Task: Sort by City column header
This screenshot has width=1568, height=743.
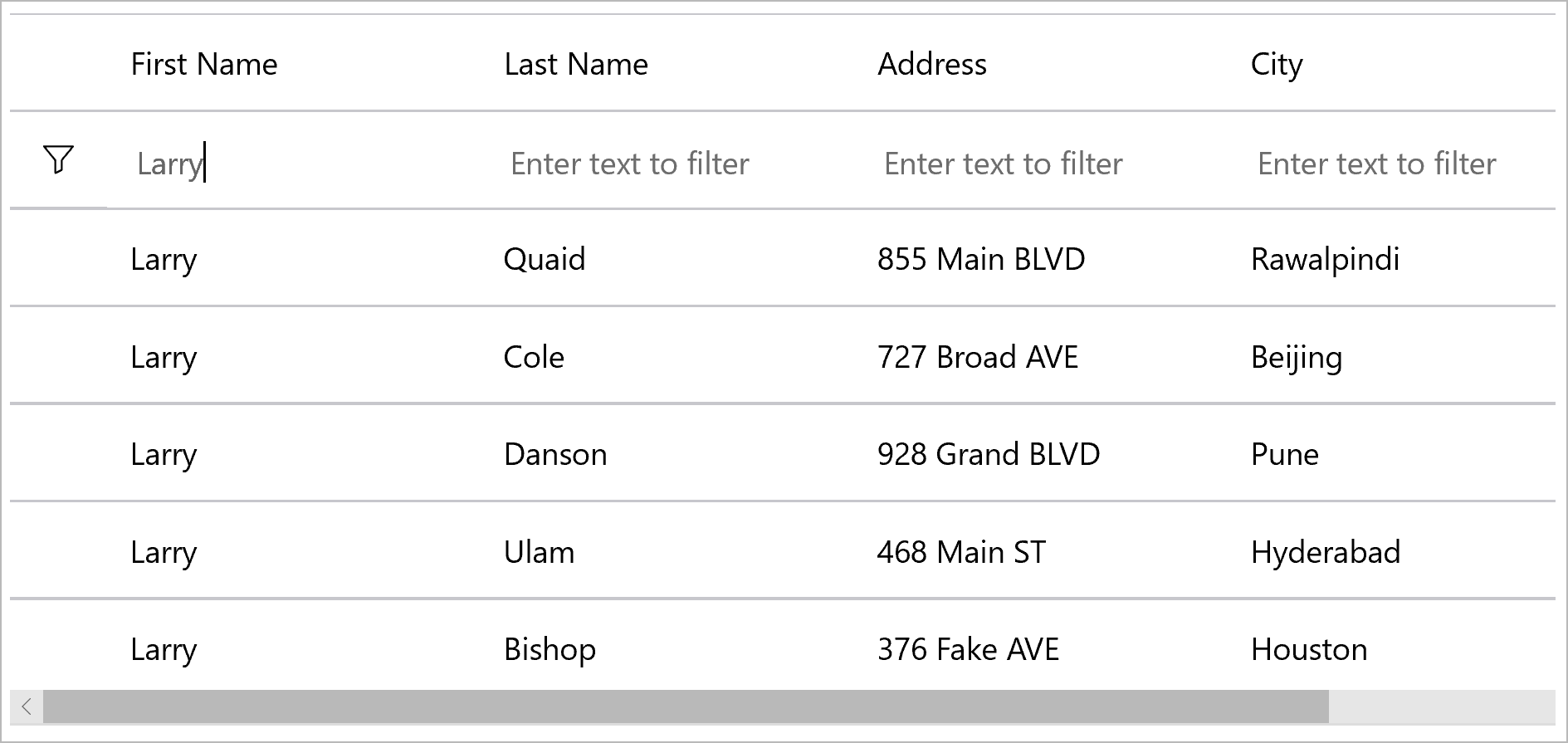Action: pos(1277,64)
